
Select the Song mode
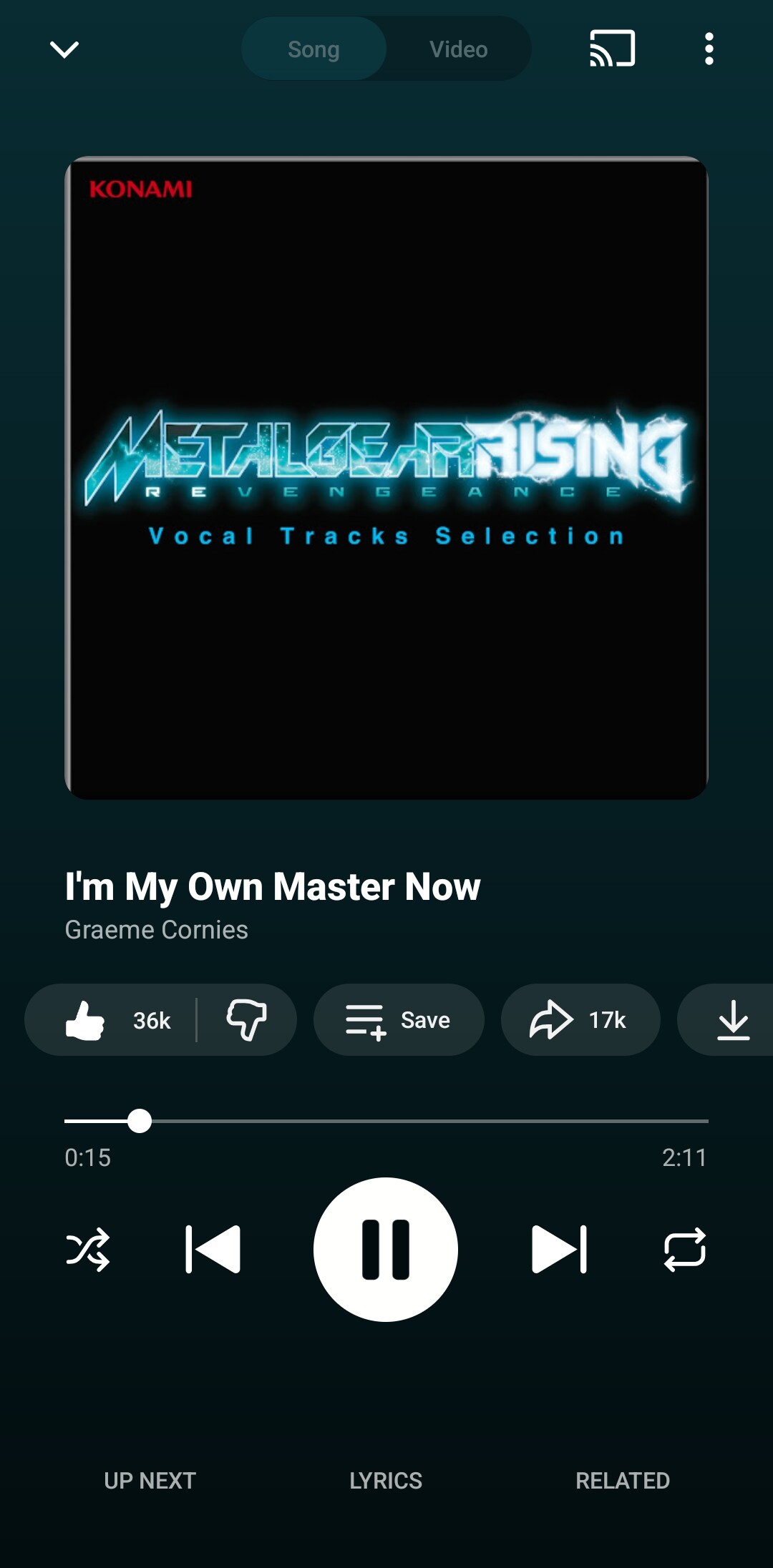tap(313, 49)
